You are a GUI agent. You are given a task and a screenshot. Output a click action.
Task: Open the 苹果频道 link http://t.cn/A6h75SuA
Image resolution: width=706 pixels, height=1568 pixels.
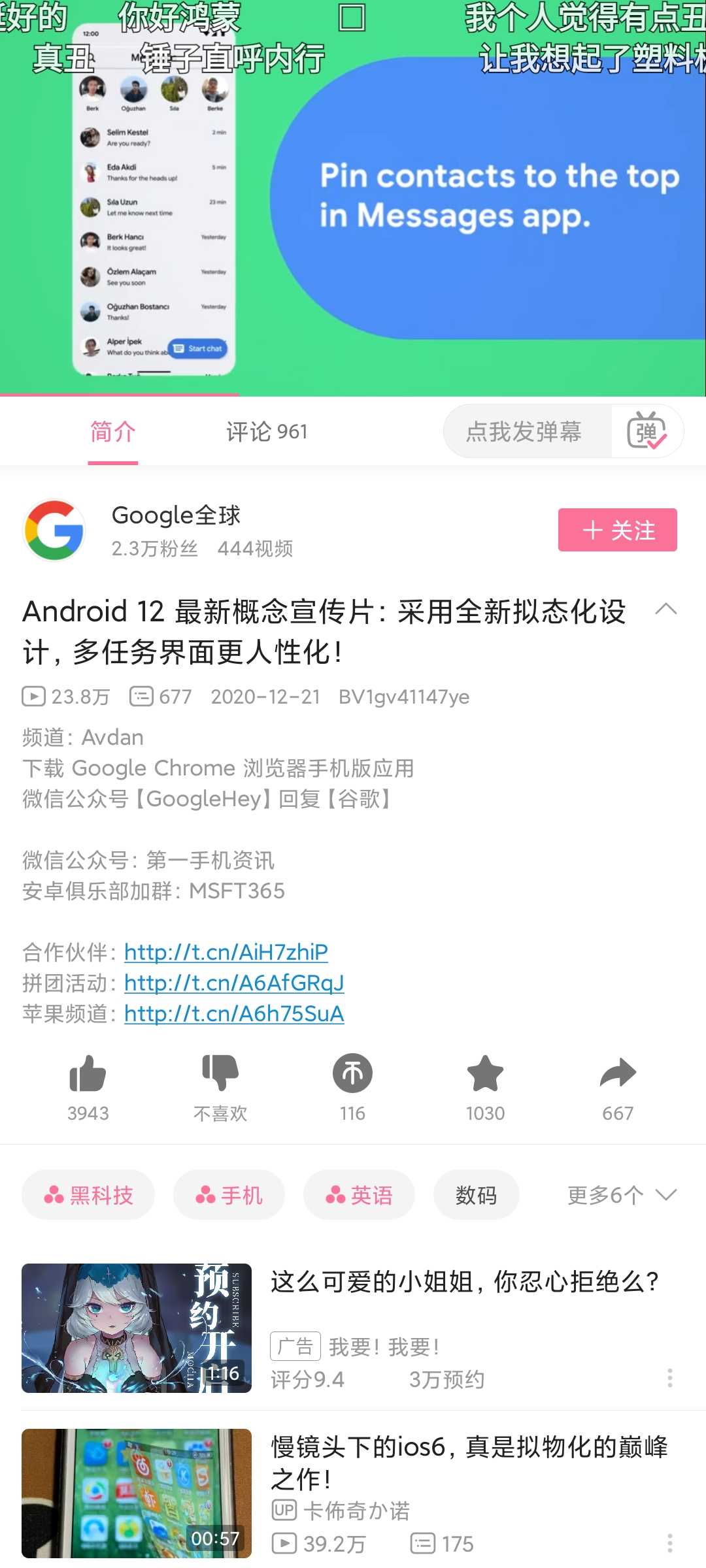234,1013
